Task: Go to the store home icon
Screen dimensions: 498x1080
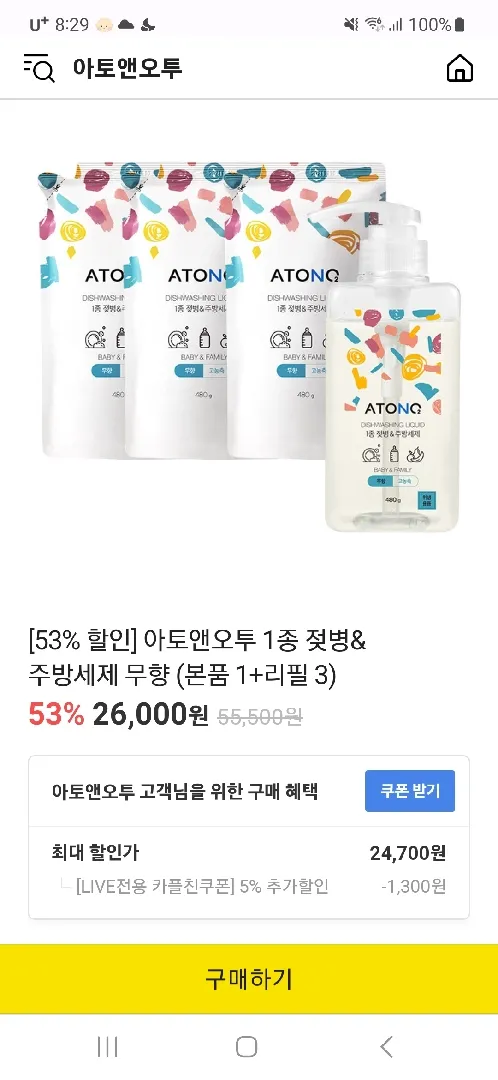Action: coord(459,68)
